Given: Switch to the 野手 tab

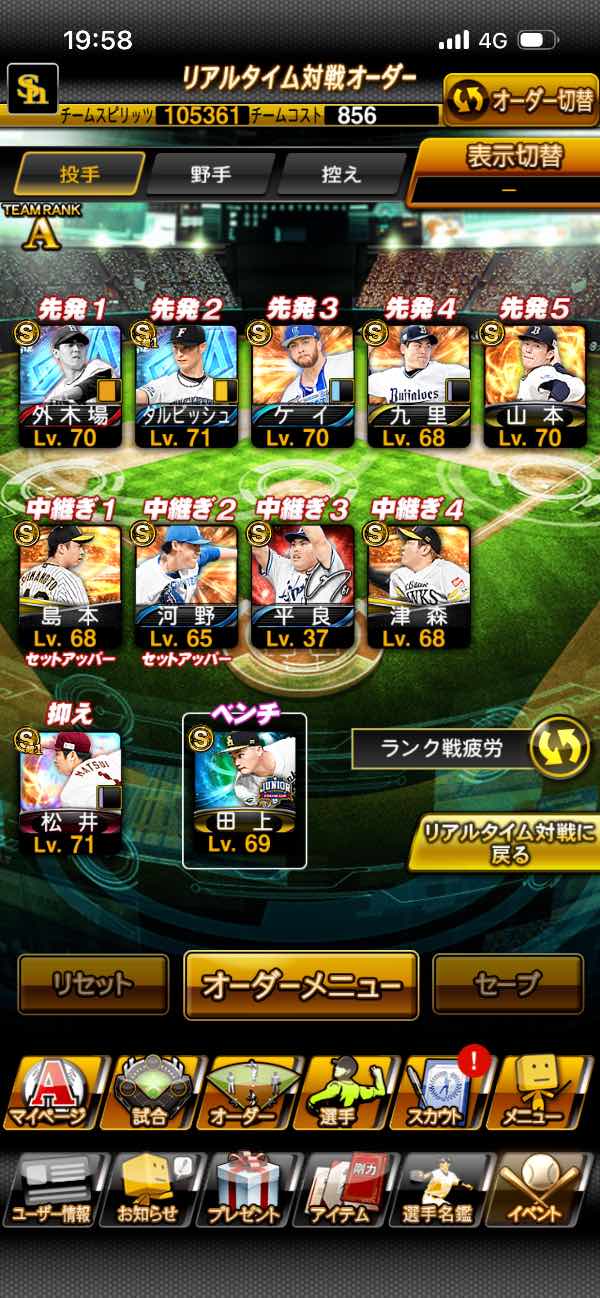Looking at the screenshot, I should click(211, 174).
